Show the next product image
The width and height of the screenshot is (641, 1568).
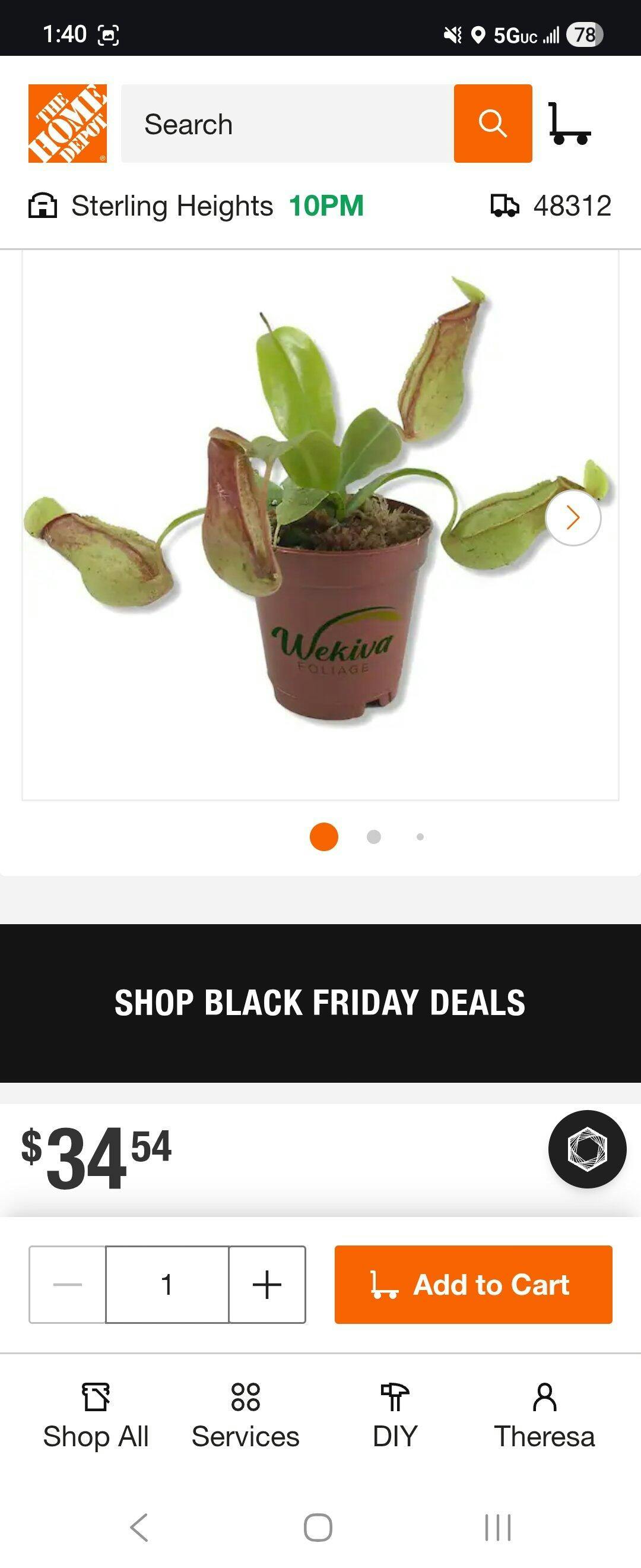tap(573, 518)
